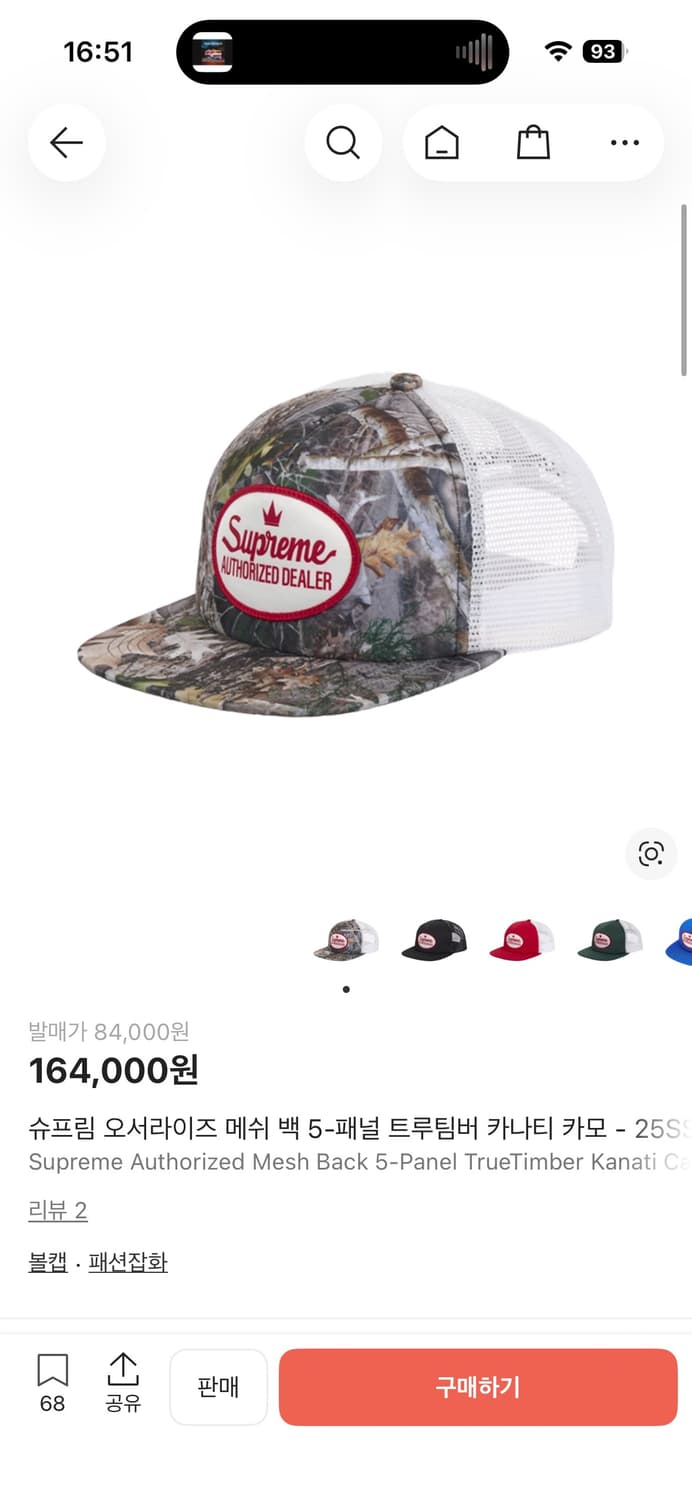The height and width of the screenshot is (1500, 692).
Task: Tap the image search camera icon
Action: [x=651, y=854]
